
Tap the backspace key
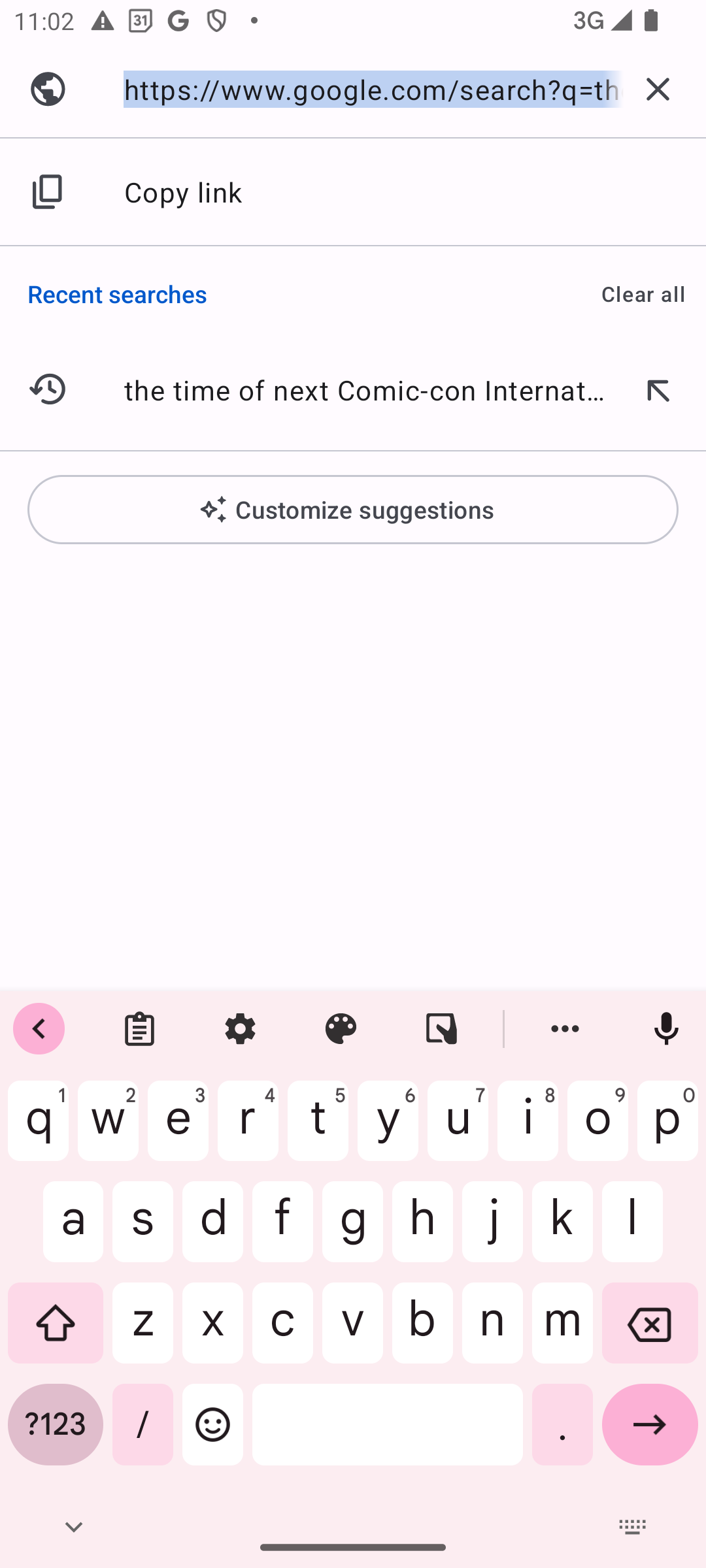pyautogui.click(x=650, y=1323)
